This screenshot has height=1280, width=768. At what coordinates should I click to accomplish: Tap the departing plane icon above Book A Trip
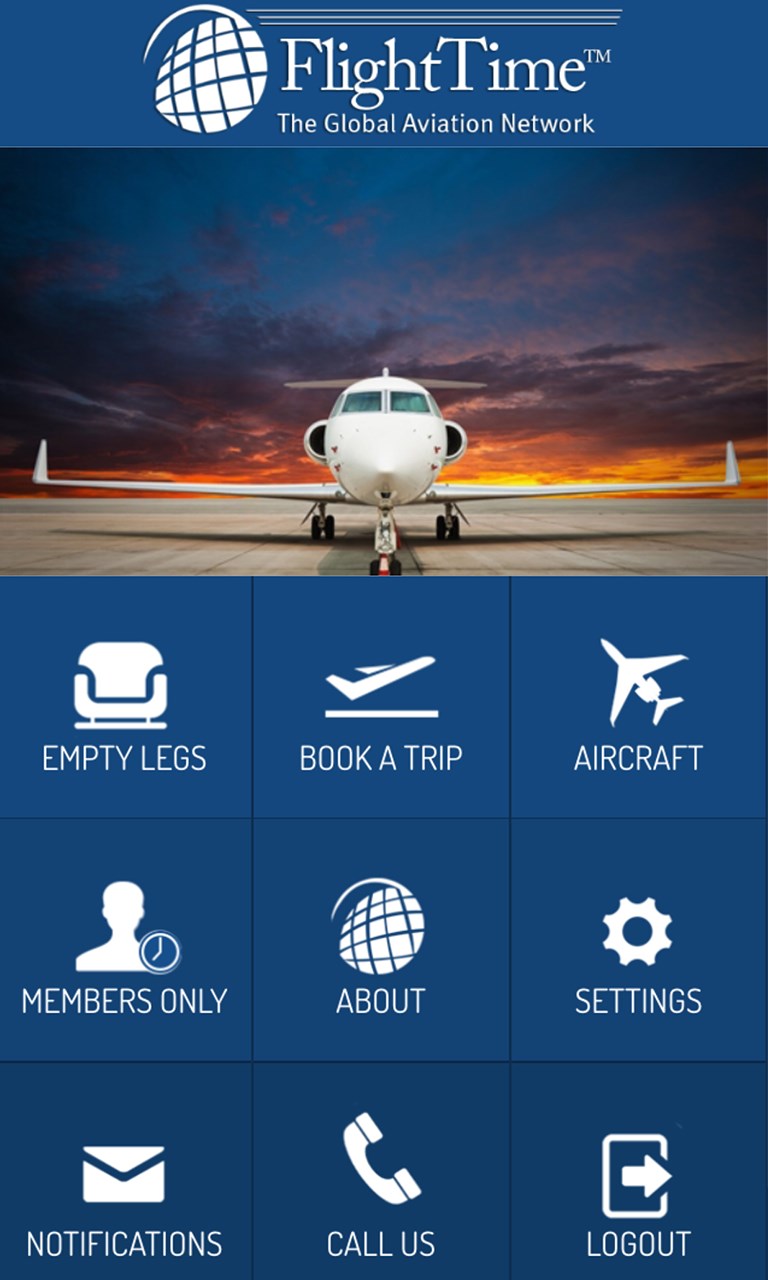(381, 678)
